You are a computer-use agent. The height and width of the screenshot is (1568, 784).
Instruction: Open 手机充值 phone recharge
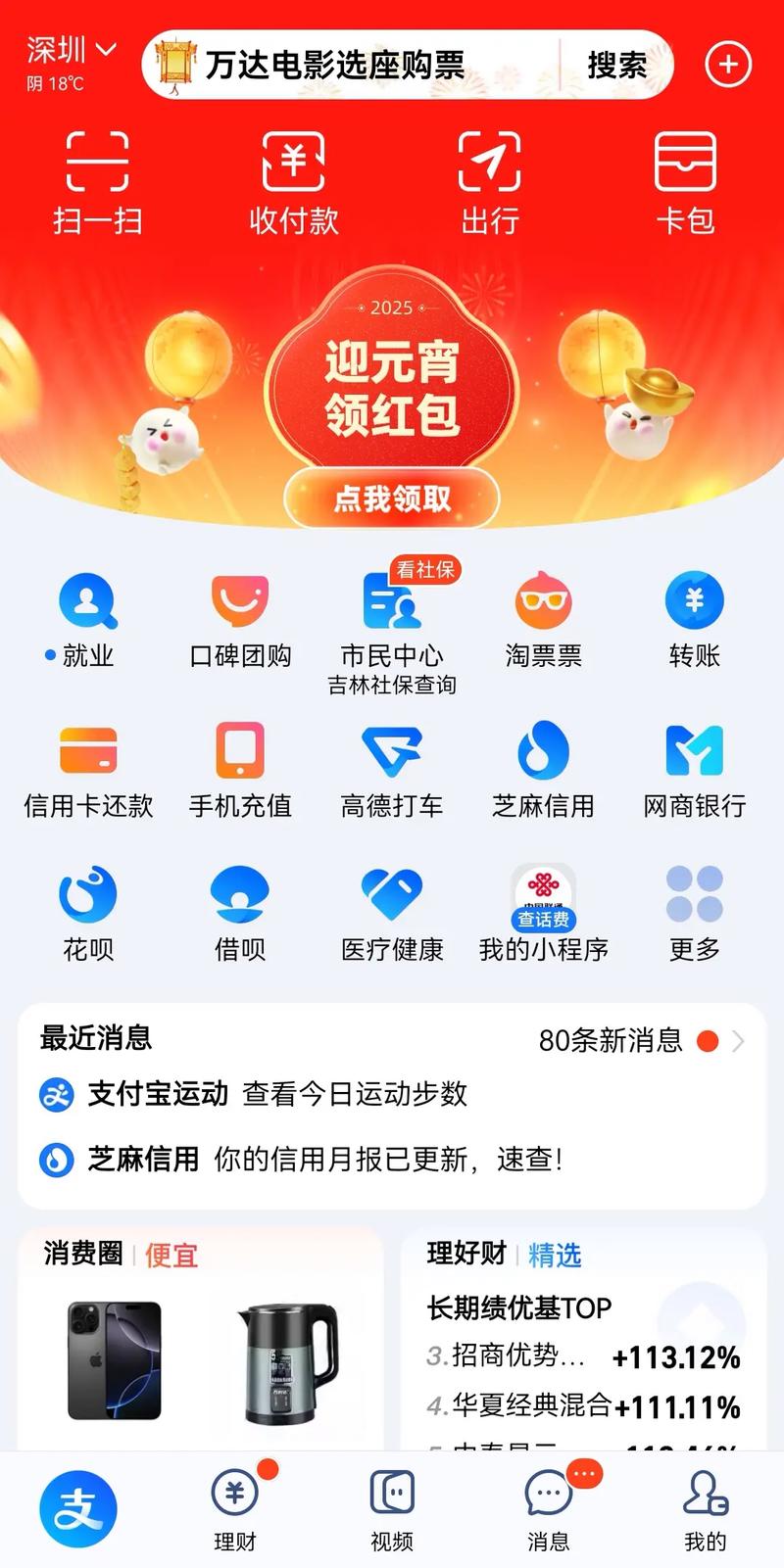(239, 769)
